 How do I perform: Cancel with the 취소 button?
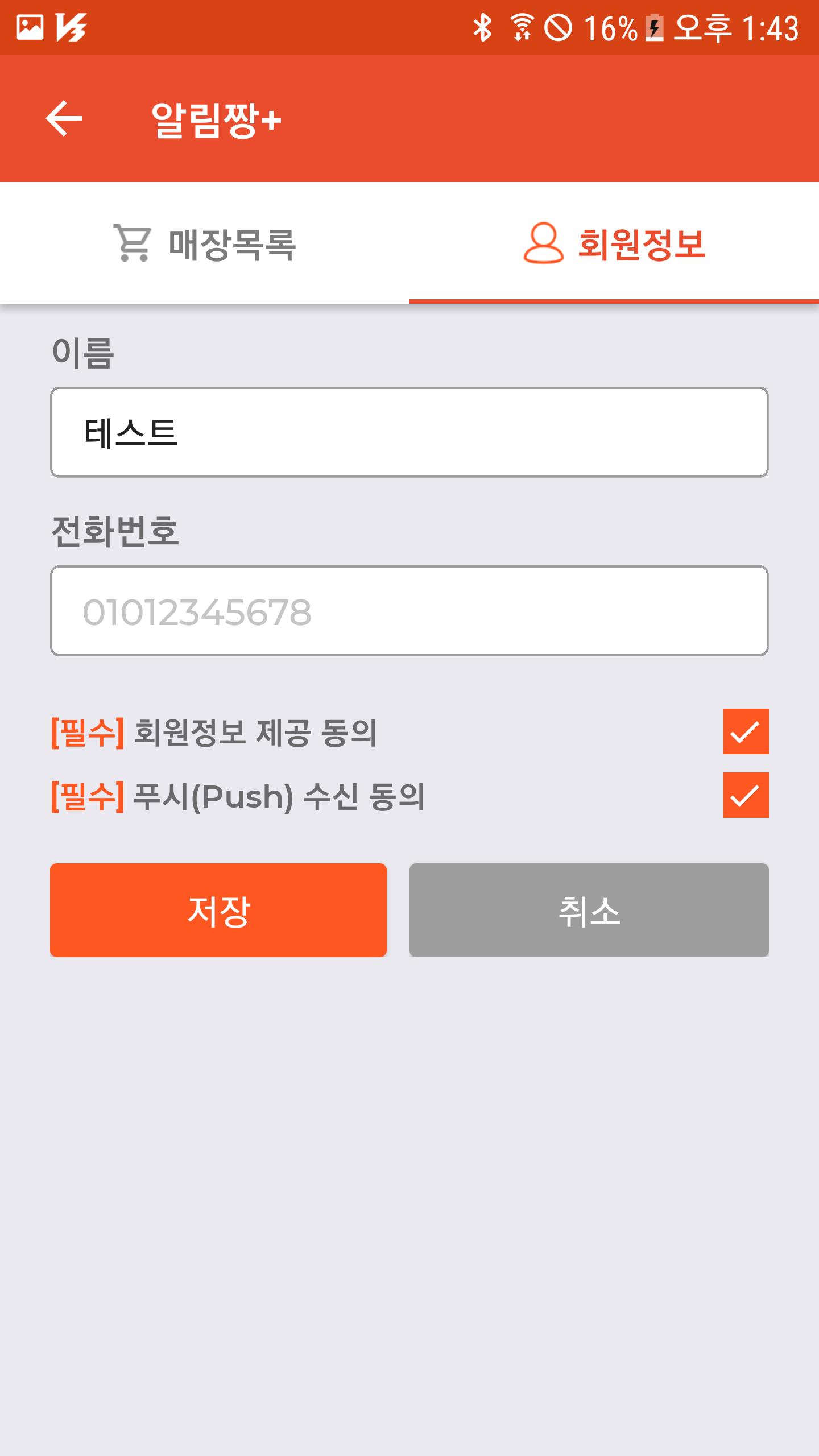(x=589, y=910)
